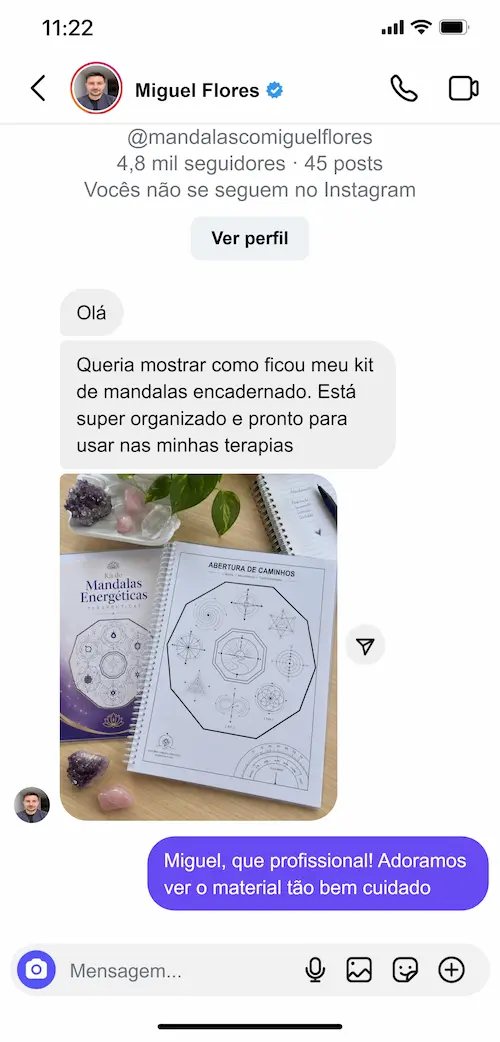The width and height of the screenshot is (500, 1042).
Task: Open more options with the plus icon
Action: 451,970
